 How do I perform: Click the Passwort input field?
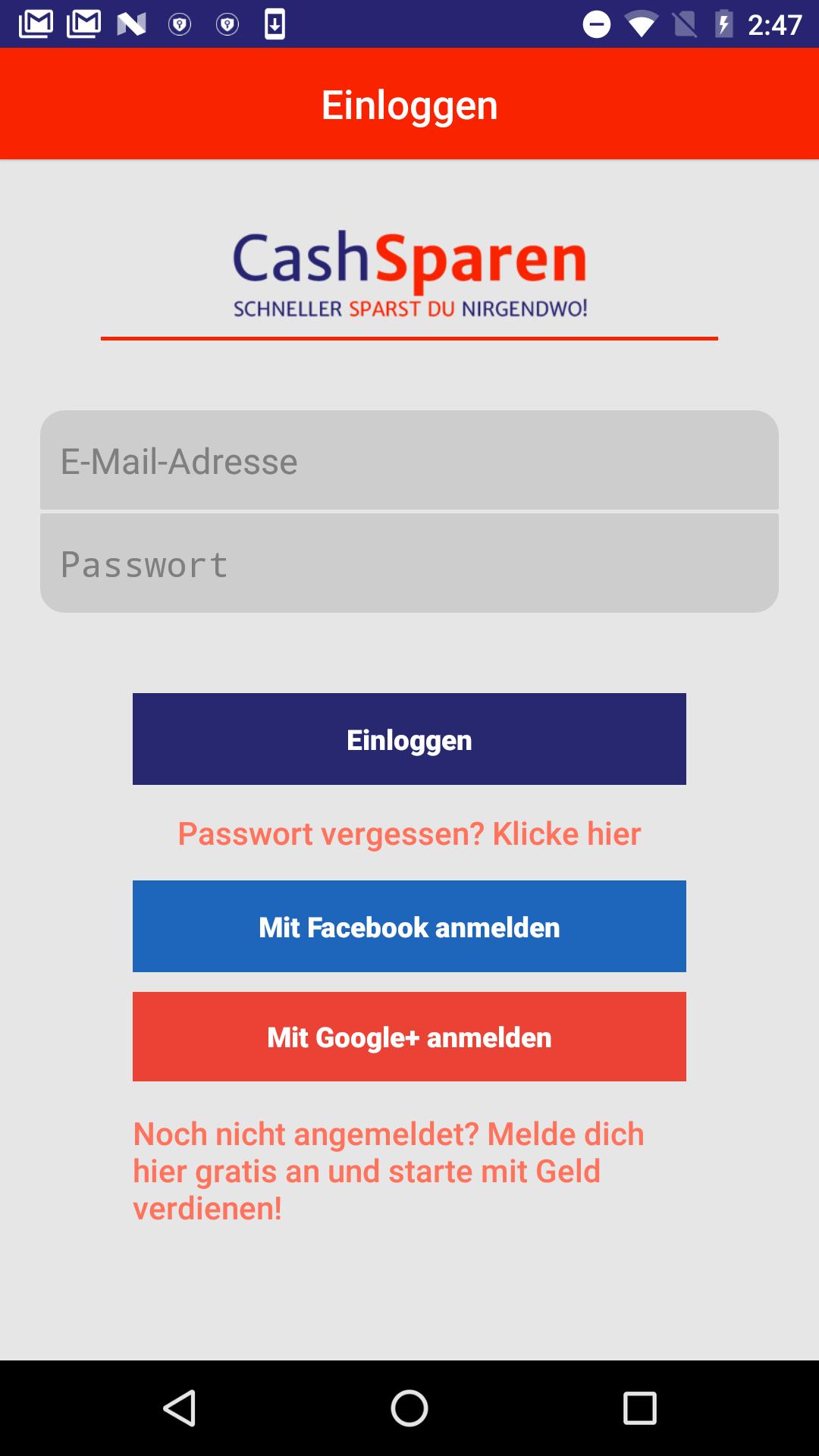click(409, 562)
